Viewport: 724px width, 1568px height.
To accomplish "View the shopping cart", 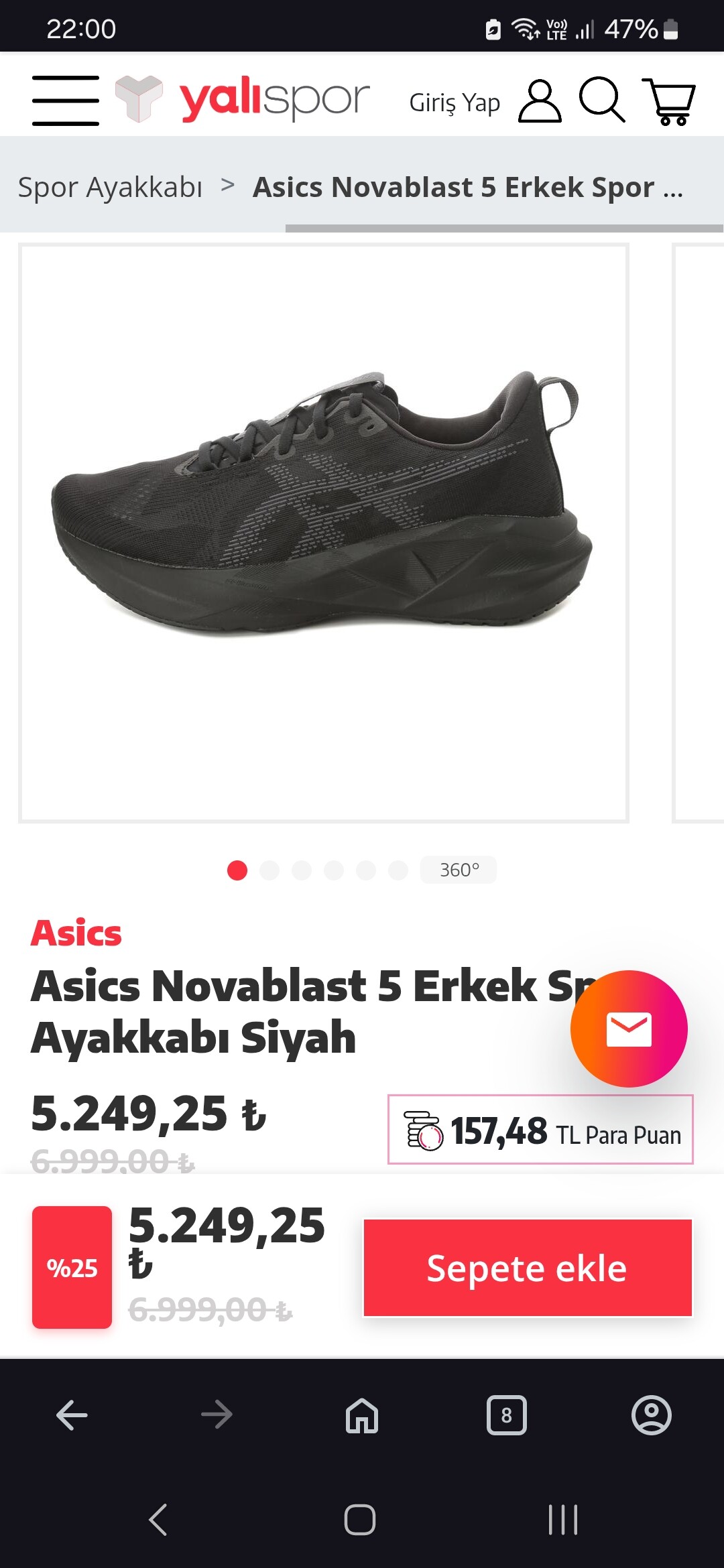I will (669, 101).
